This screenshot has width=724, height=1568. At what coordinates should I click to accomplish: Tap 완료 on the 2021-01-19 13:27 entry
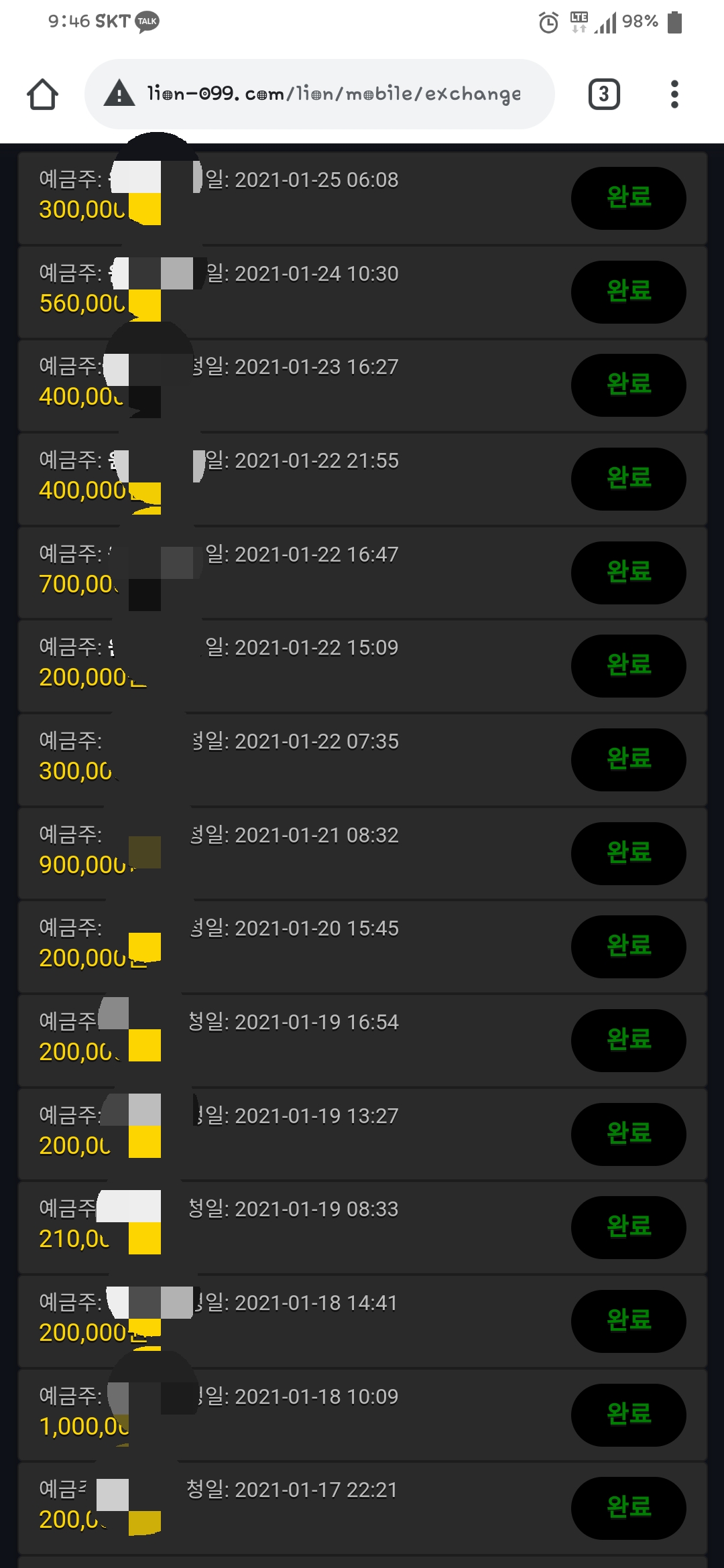pos(628,1134)
